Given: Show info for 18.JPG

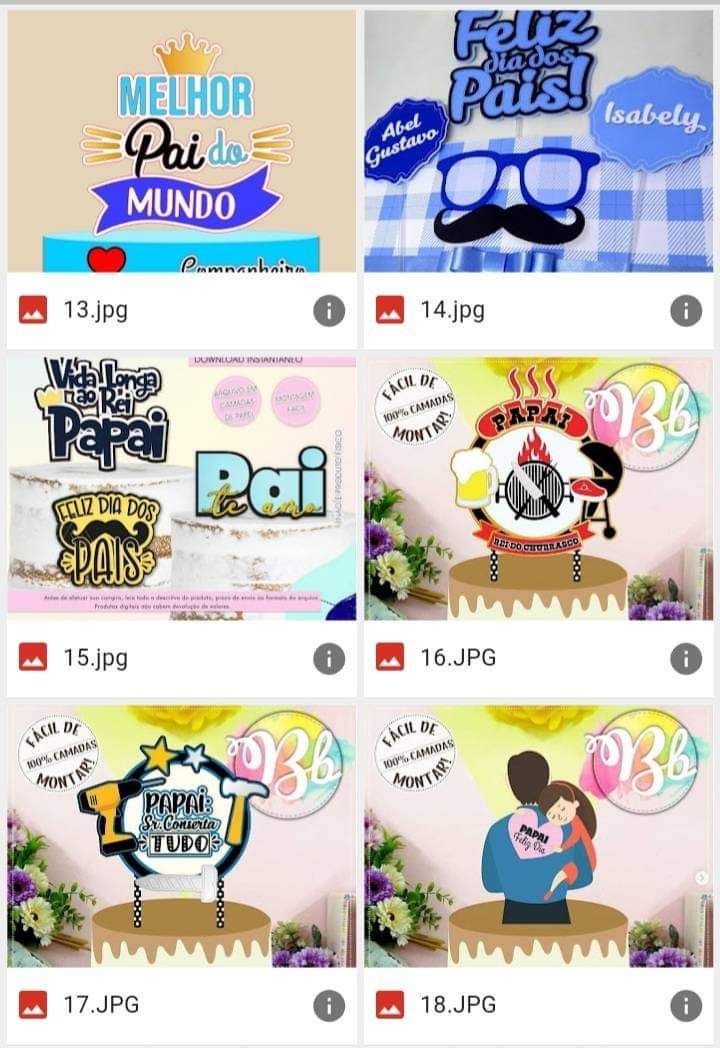Looking at the screenshot, I should [685, 1005].
